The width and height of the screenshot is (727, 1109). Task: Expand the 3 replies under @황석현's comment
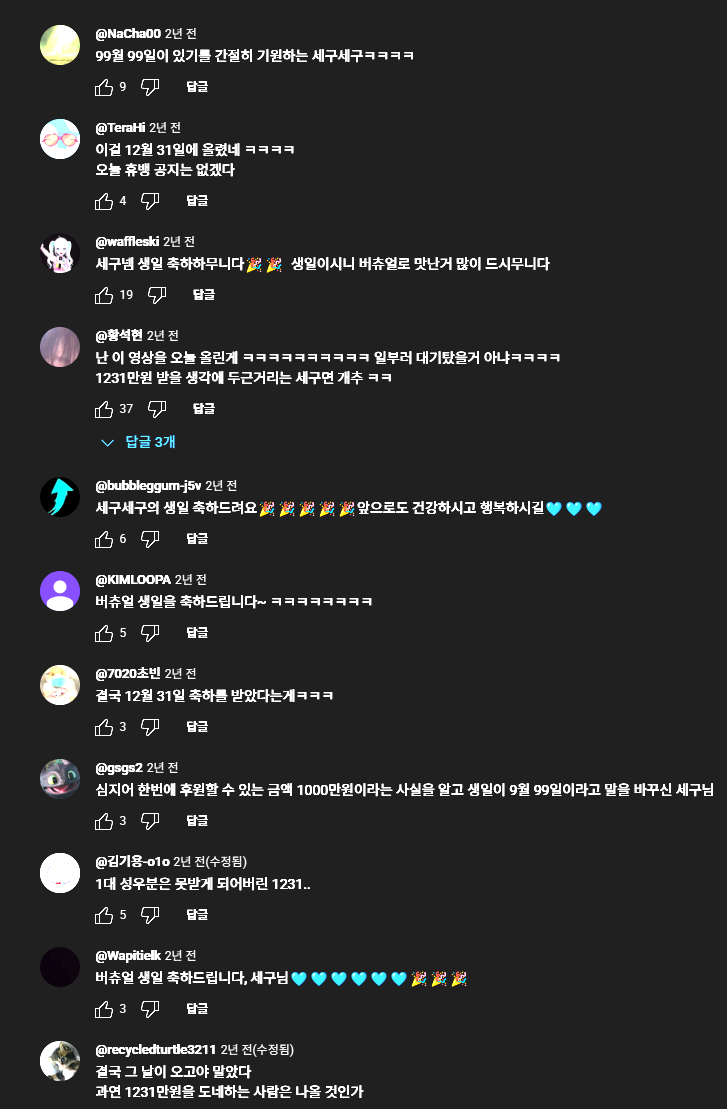pyautogui.click(x=140, y=442)
